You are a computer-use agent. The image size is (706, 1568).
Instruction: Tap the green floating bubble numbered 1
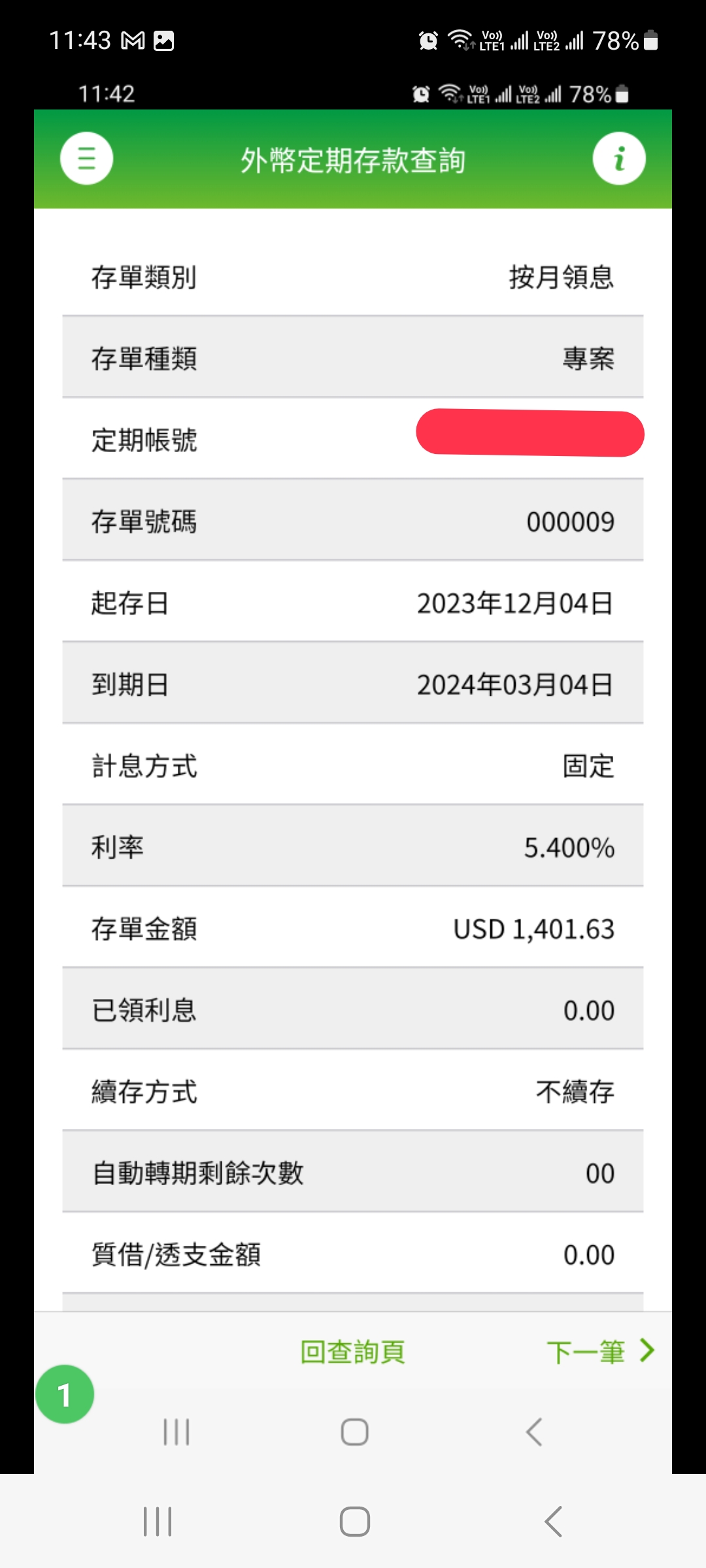coord(65,1394)
